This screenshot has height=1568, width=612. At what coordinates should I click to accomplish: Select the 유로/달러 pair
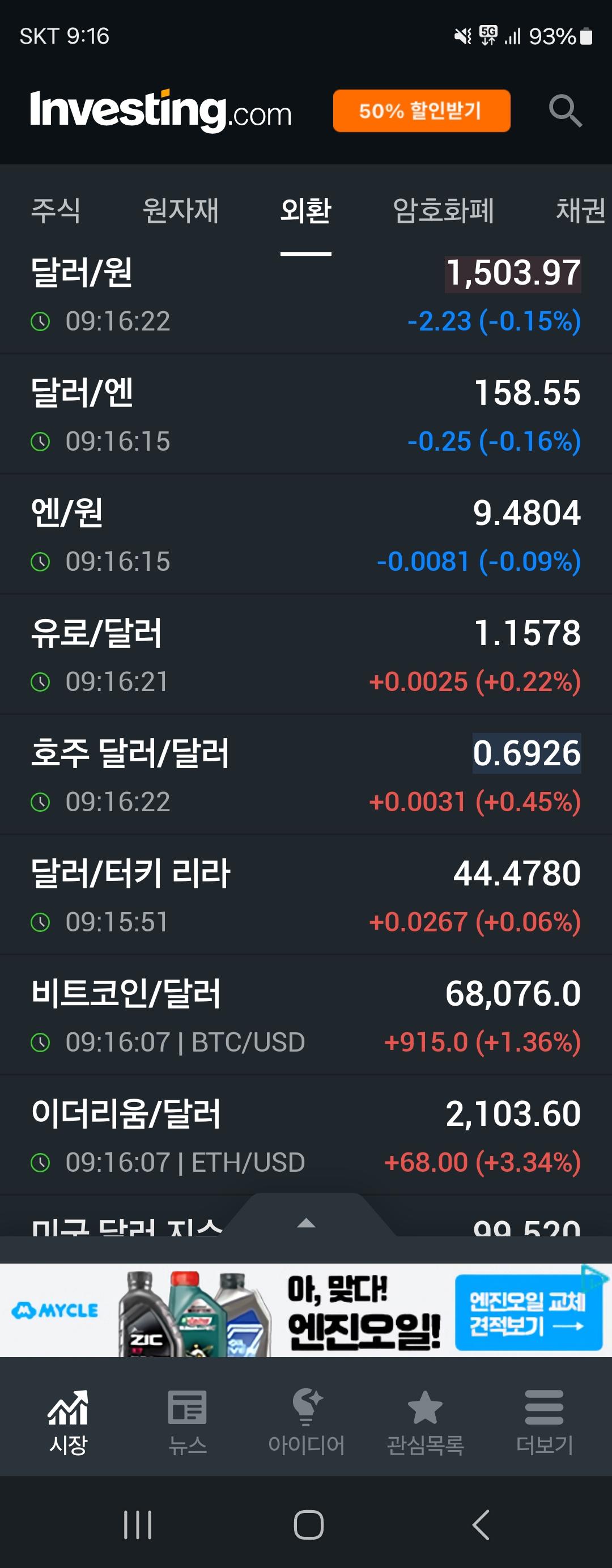click(x=305, y=655)
